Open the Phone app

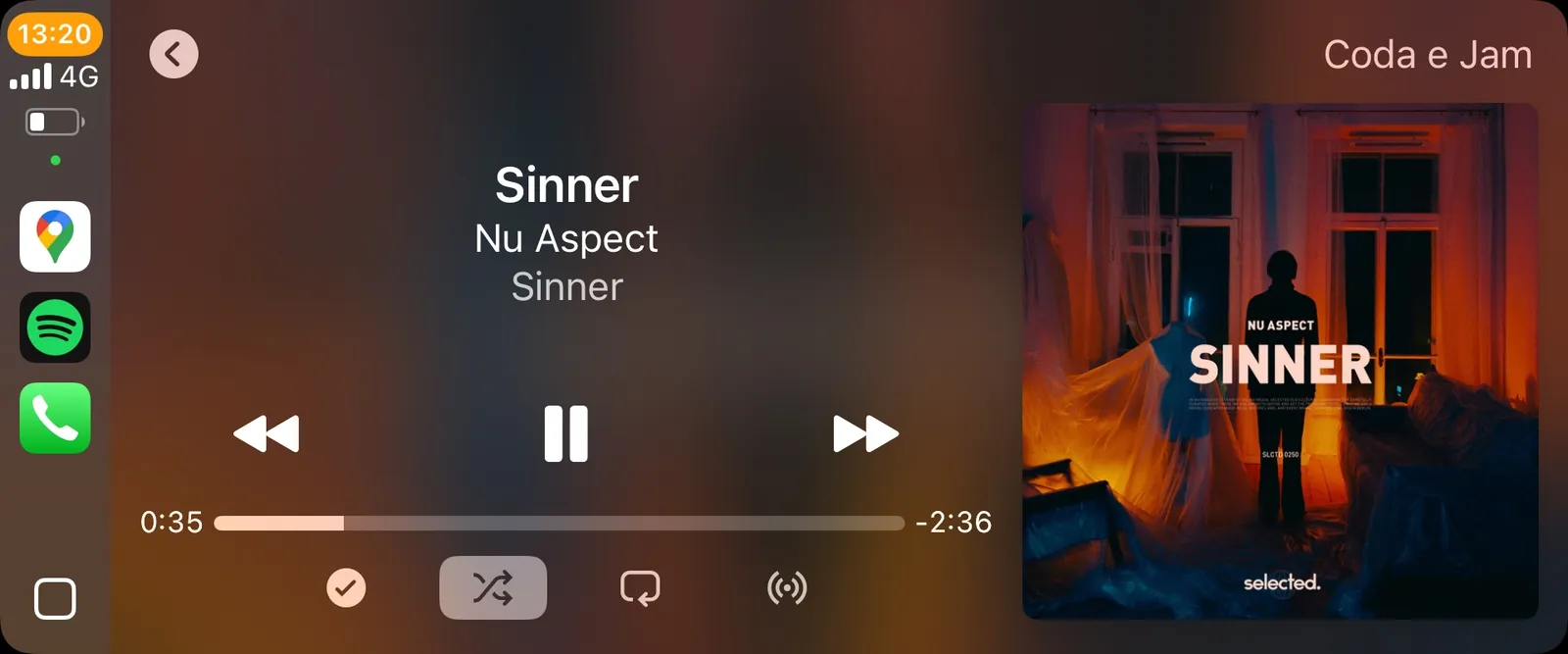pos(55,419)
